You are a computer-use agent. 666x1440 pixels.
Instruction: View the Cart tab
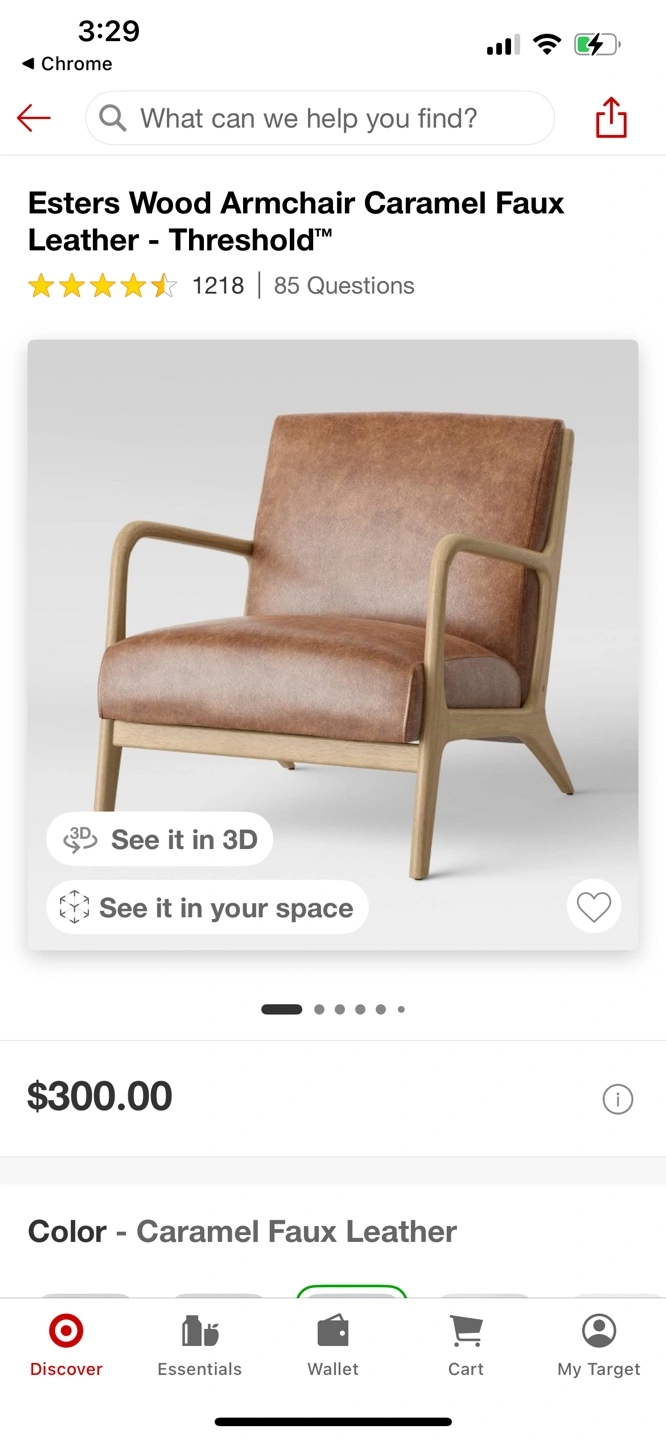[466, 1346]
